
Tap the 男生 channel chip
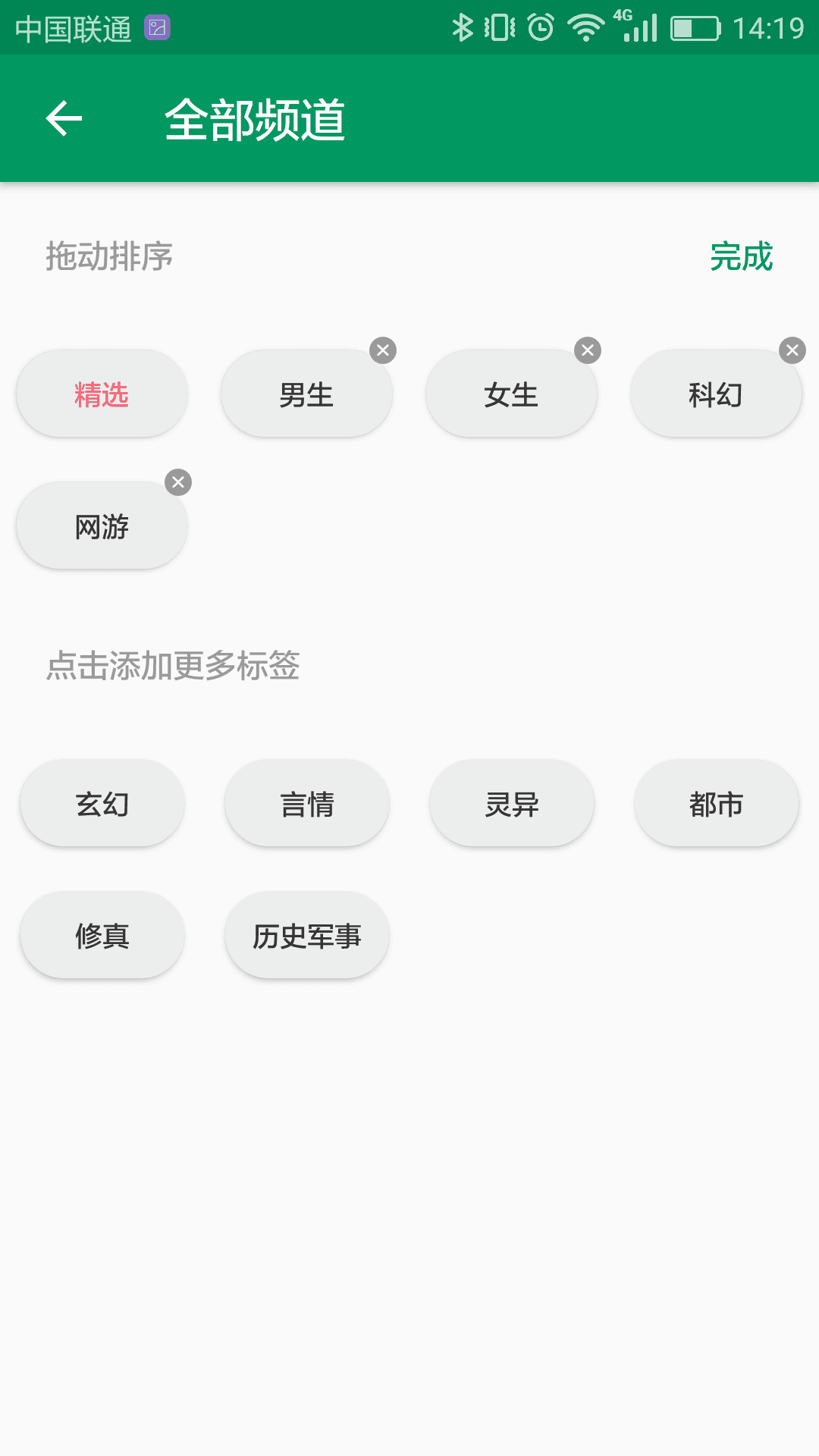pyautogui.click(x=307, y=394)
